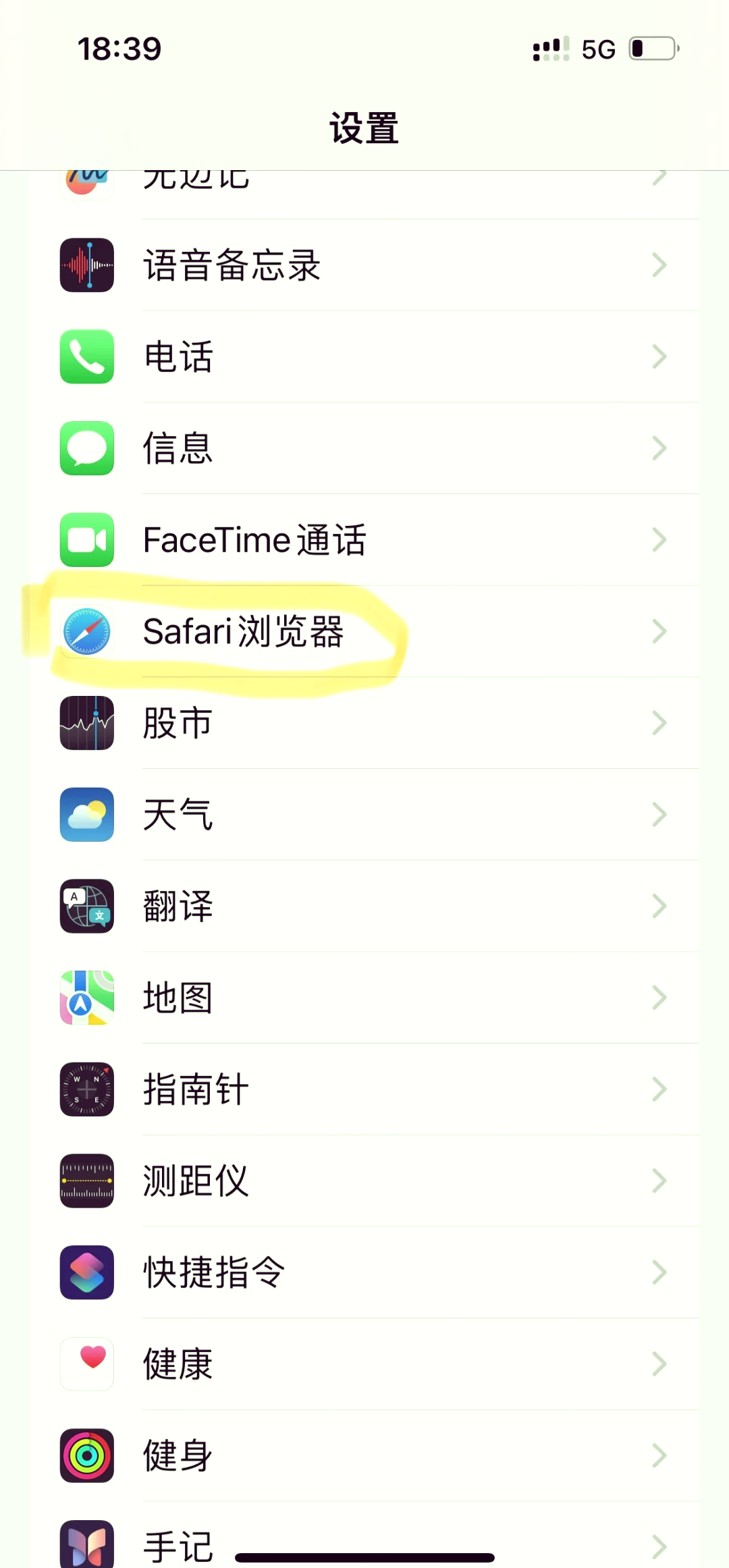The image size is (729, 1568).
Task: Open the 健康 health heart icon
Action: pos(86,1364)
